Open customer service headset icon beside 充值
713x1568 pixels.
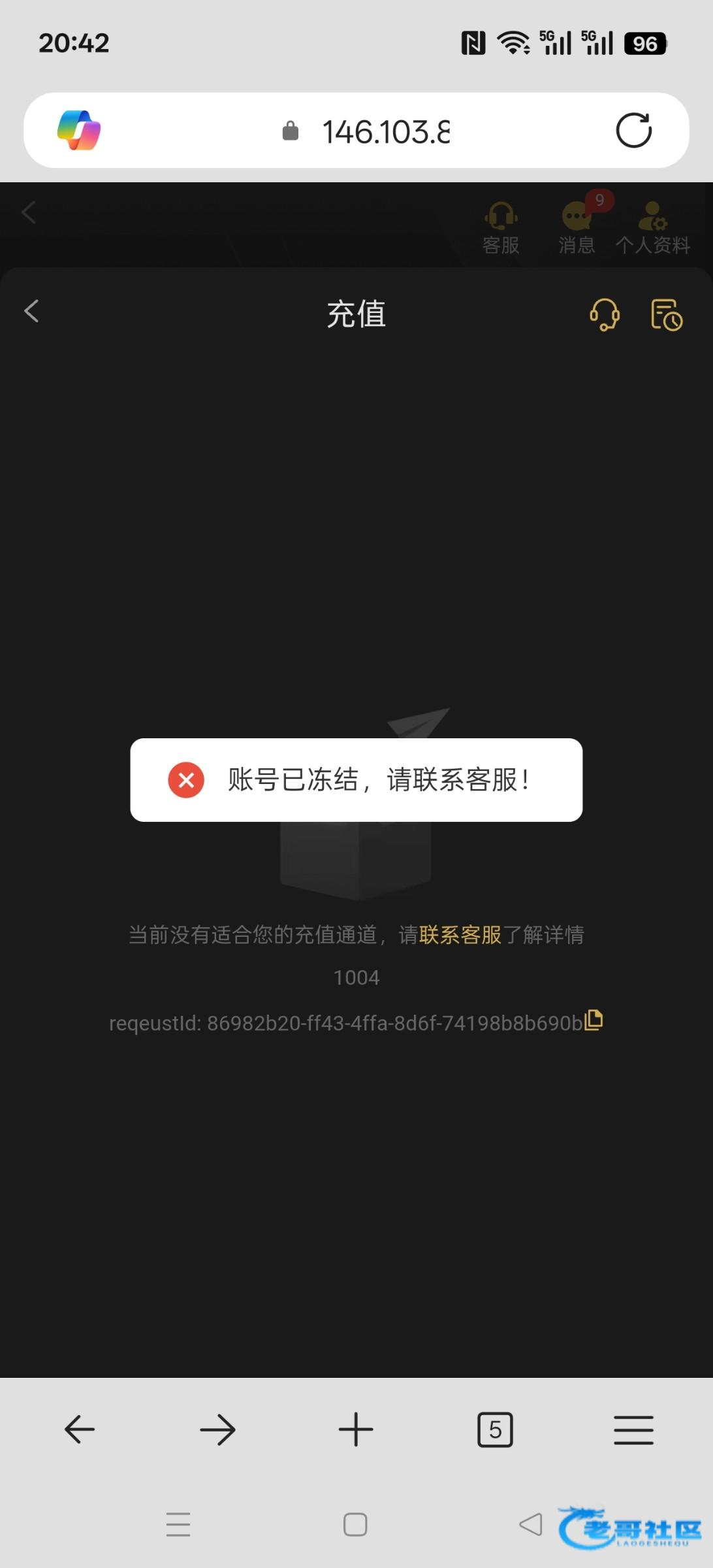pyautogui.click(x=605, y=315)
